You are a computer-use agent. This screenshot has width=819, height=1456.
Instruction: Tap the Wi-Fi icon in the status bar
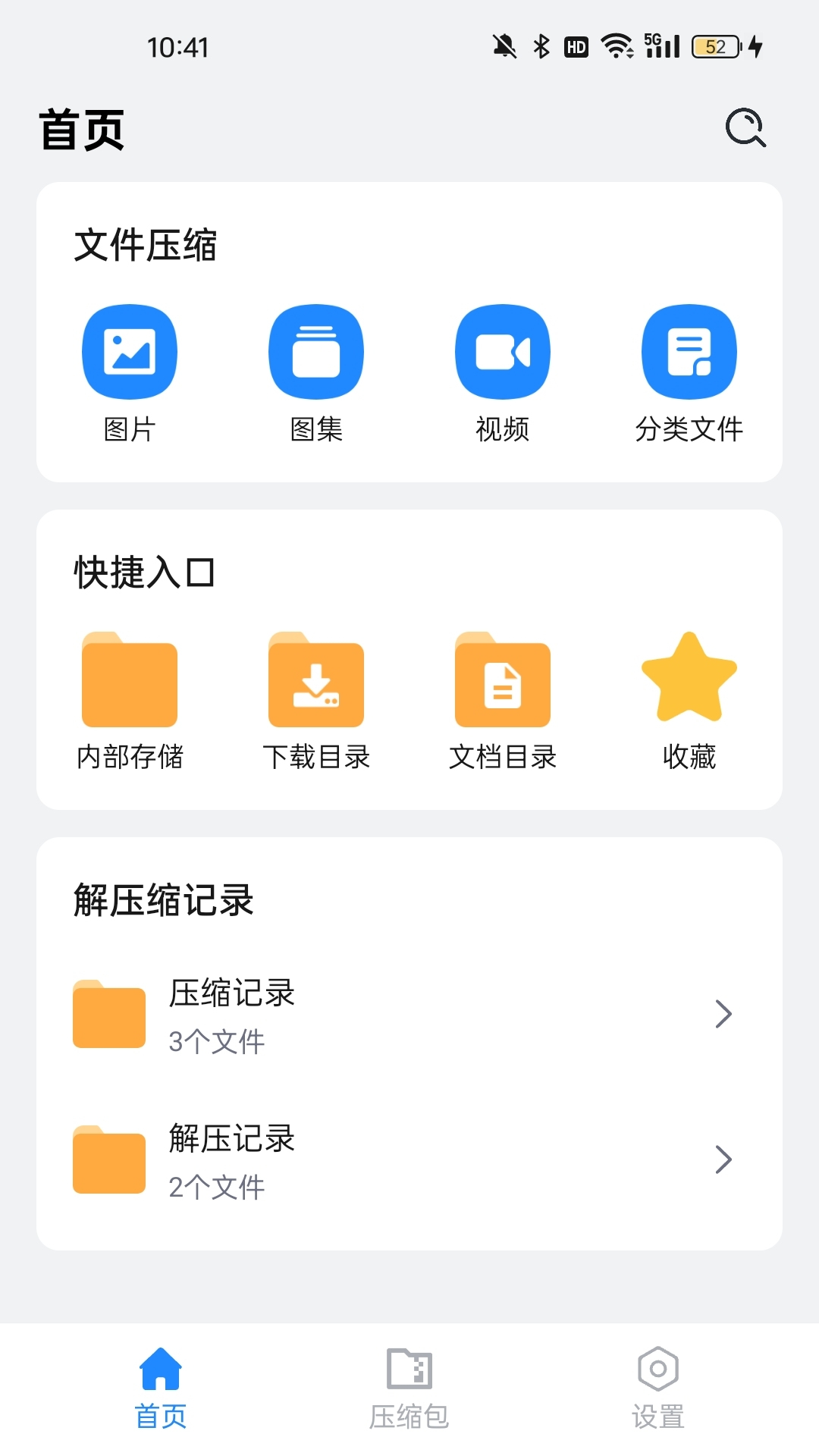pos(617,46)
